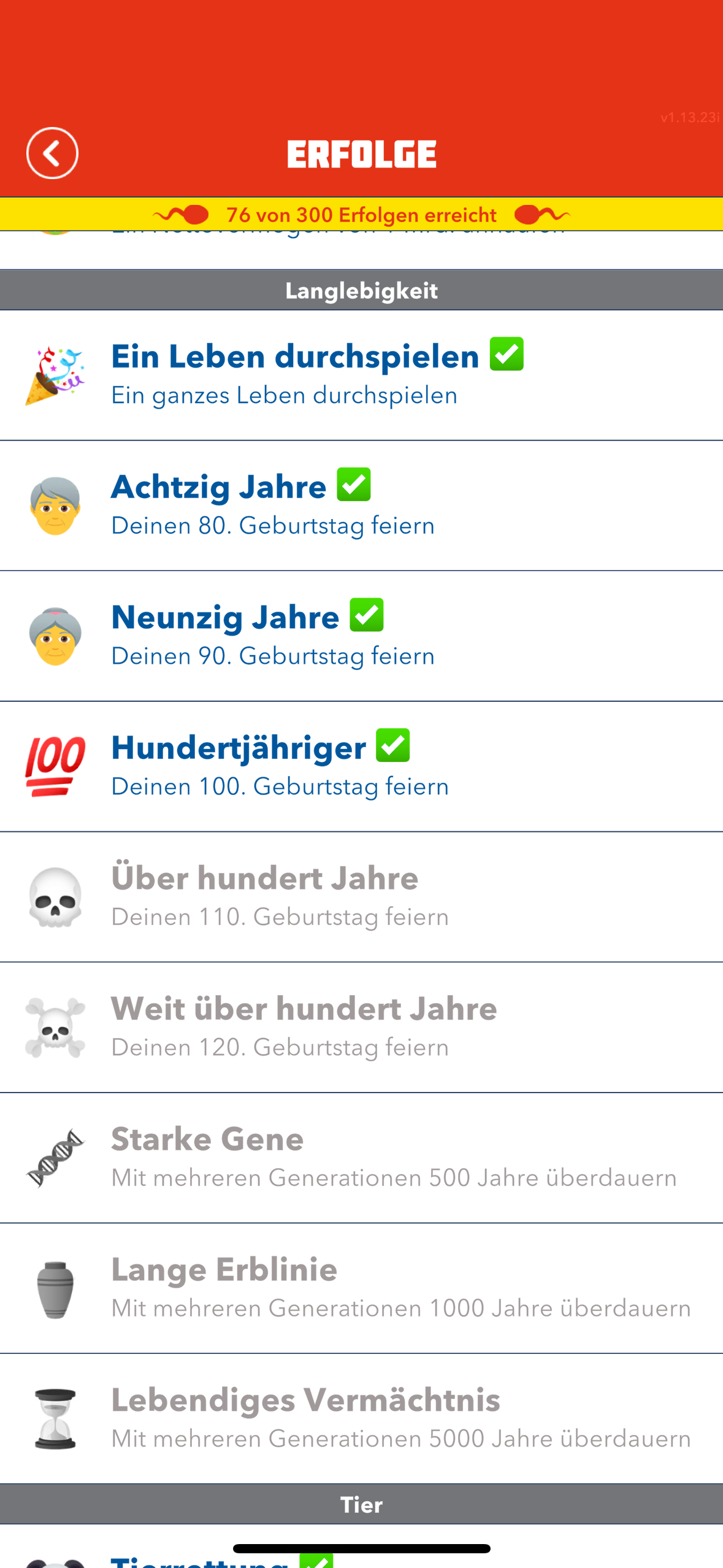Click the right sperm icon in the progress bar
This screenshot has width=723, height=1568.
click(x=542, y=214)
